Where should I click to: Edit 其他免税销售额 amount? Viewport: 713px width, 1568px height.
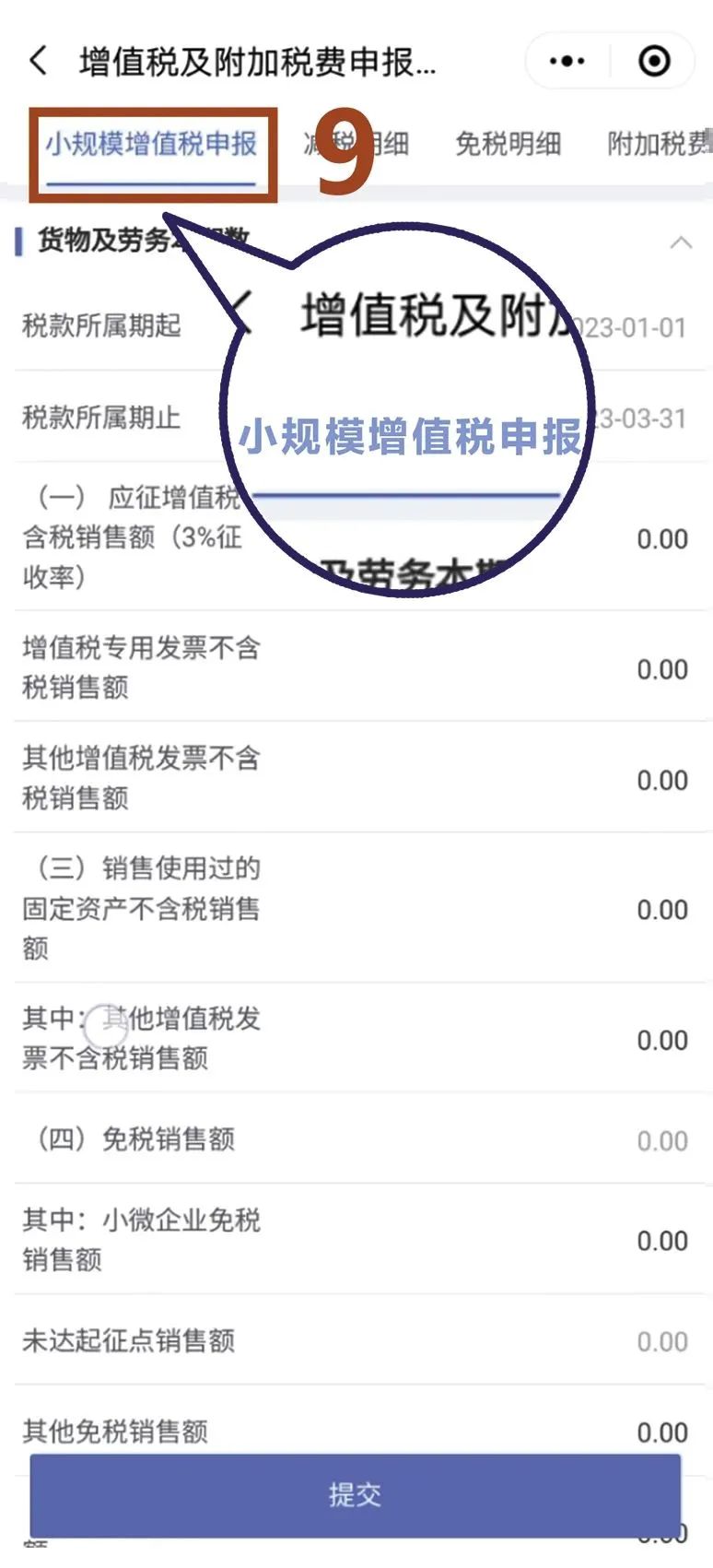[662, 1432]
